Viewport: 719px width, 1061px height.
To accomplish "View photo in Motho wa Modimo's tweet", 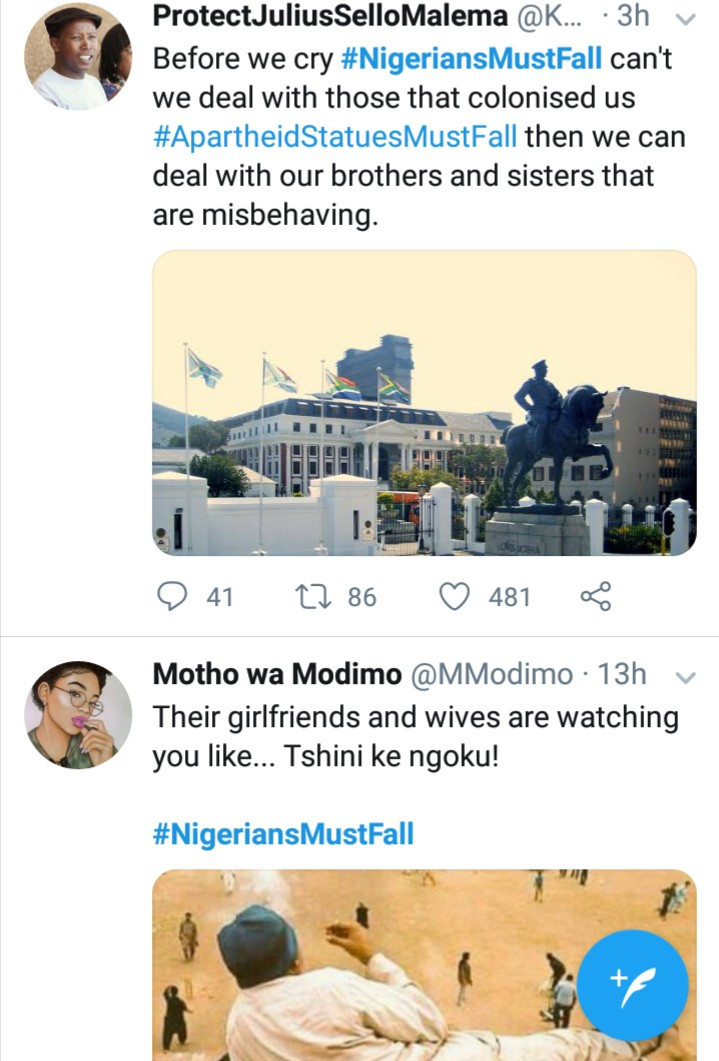I will (x=380, y=960).
